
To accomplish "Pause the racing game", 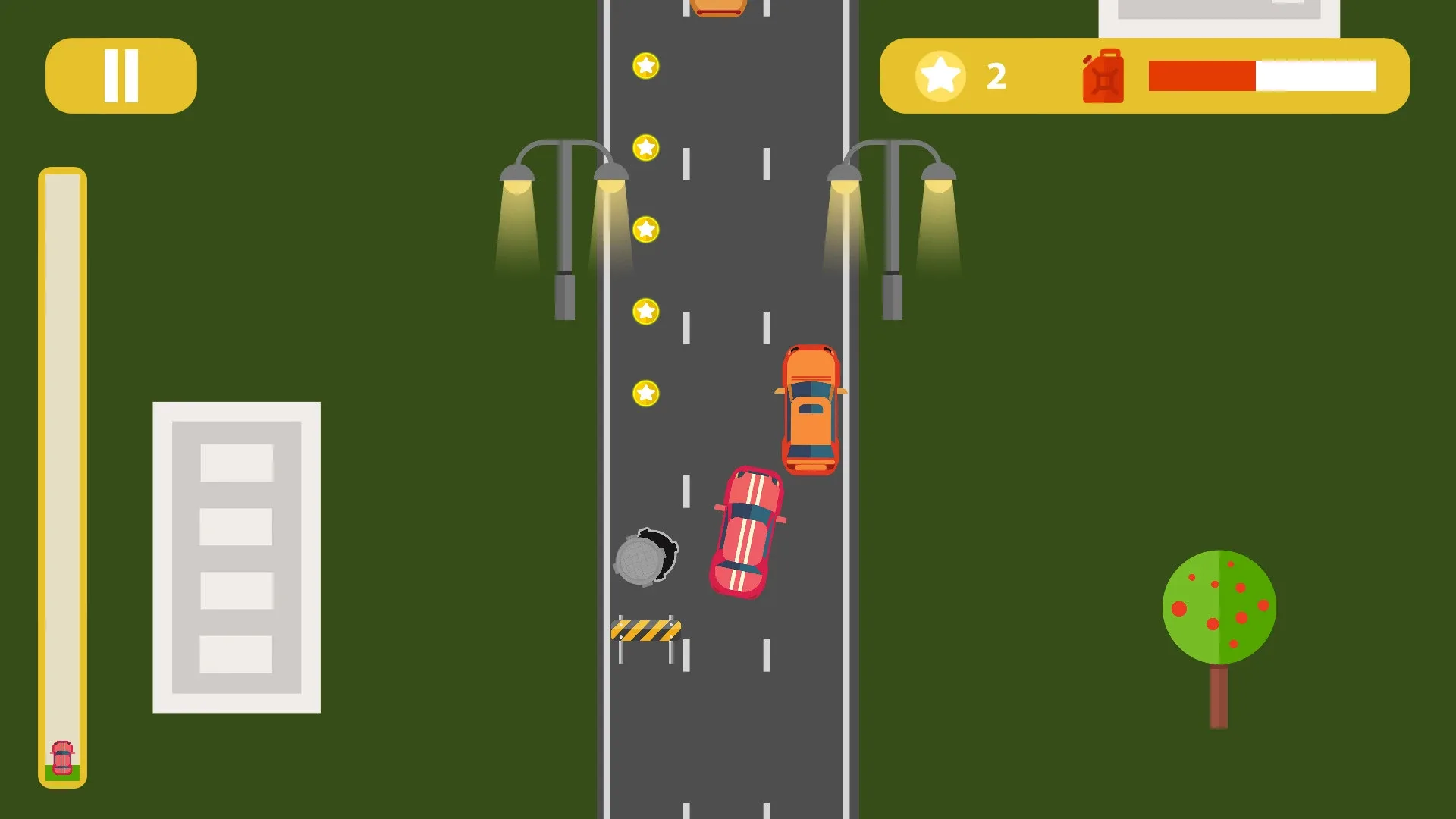I will click(x=121, y=76).
